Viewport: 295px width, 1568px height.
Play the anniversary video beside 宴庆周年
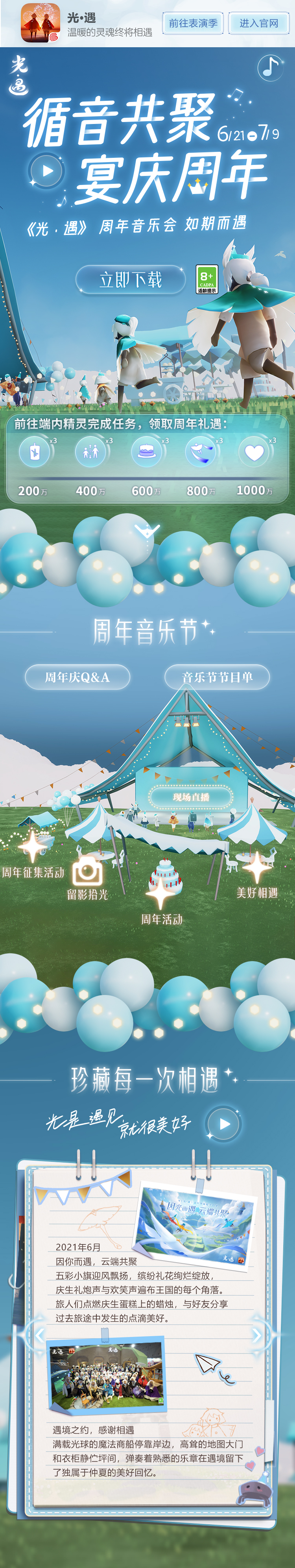(47, 170)
